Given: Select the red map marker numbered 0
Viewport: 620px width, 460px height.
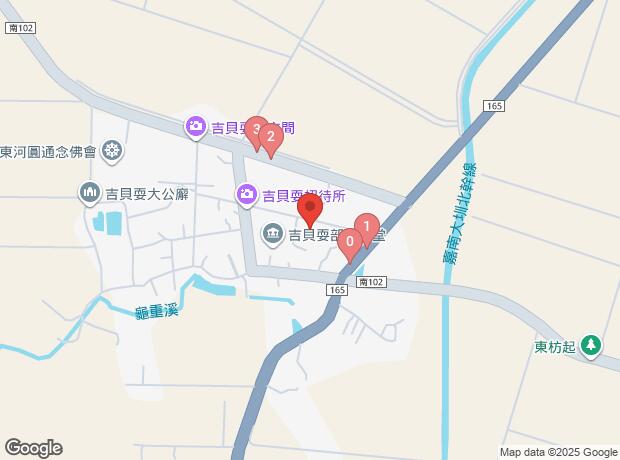Looking at the screenshot, I should coord(350,243).
